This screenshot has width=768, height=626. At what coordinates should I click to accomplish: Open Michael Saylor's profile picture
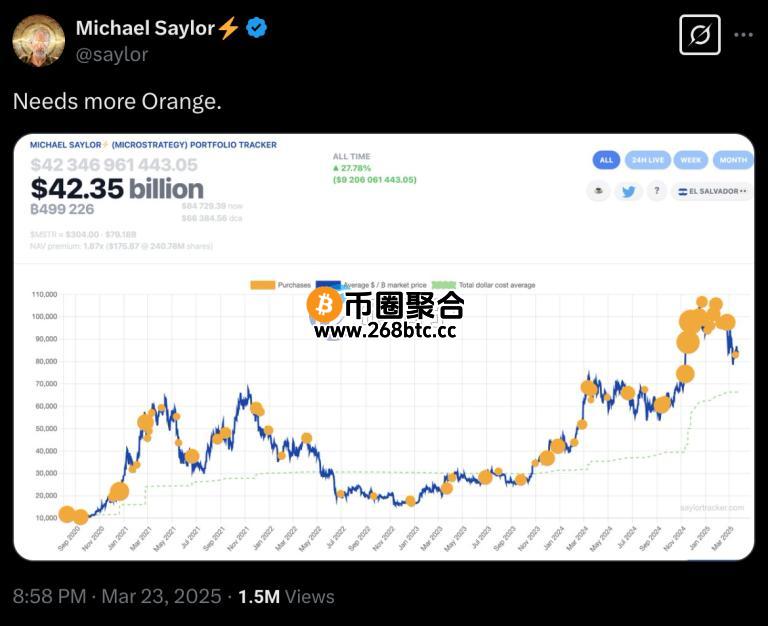pos(38,41)
